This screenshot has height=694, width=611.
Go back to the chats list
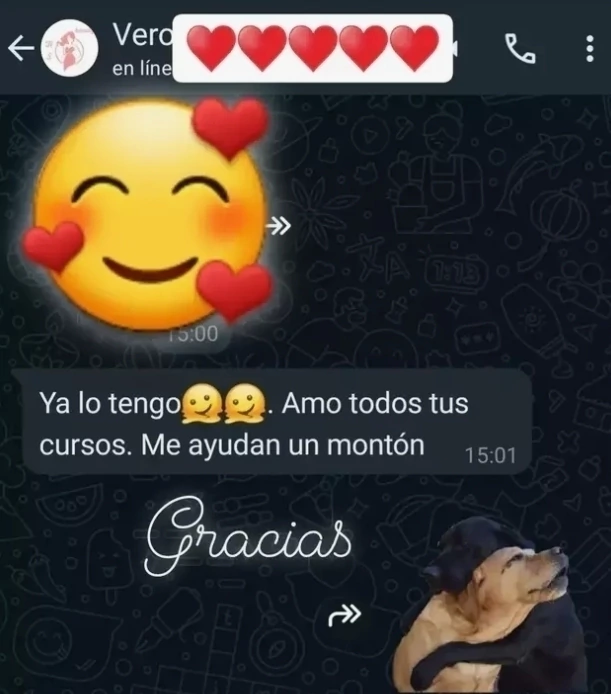[21, 49]
